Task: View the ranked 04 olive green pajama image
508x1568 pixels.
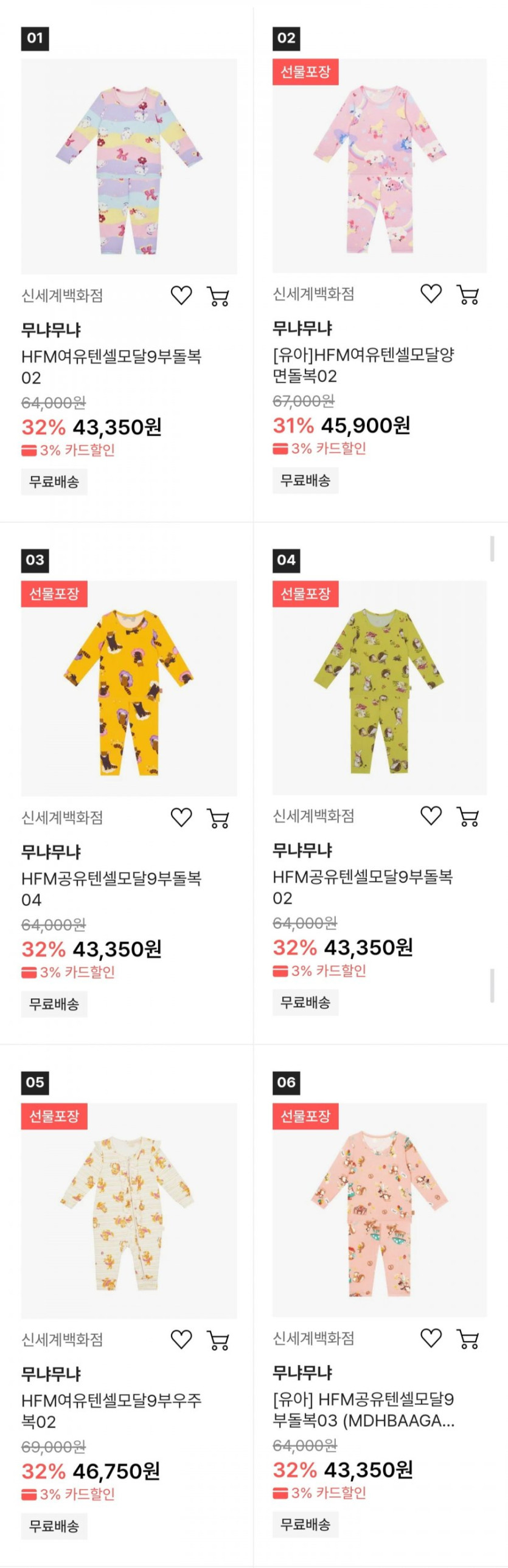Action: pos(380,687)
